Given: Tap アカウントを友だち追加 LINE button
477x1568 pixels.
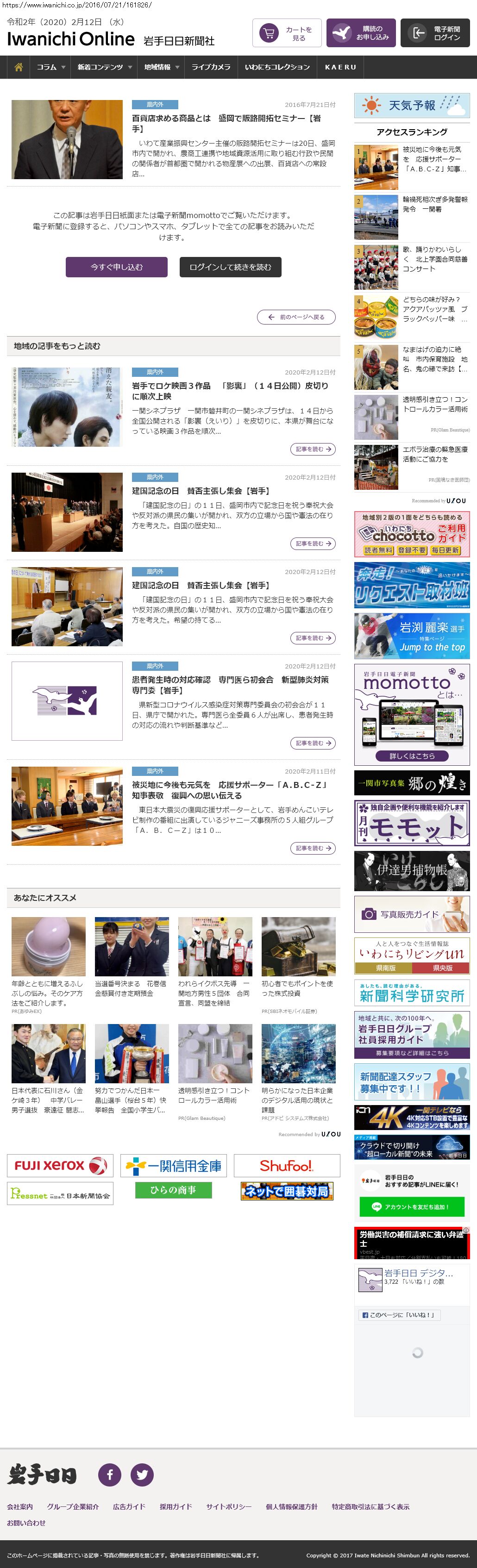Looking at the screenshot, I should [x=411, y=1206].
